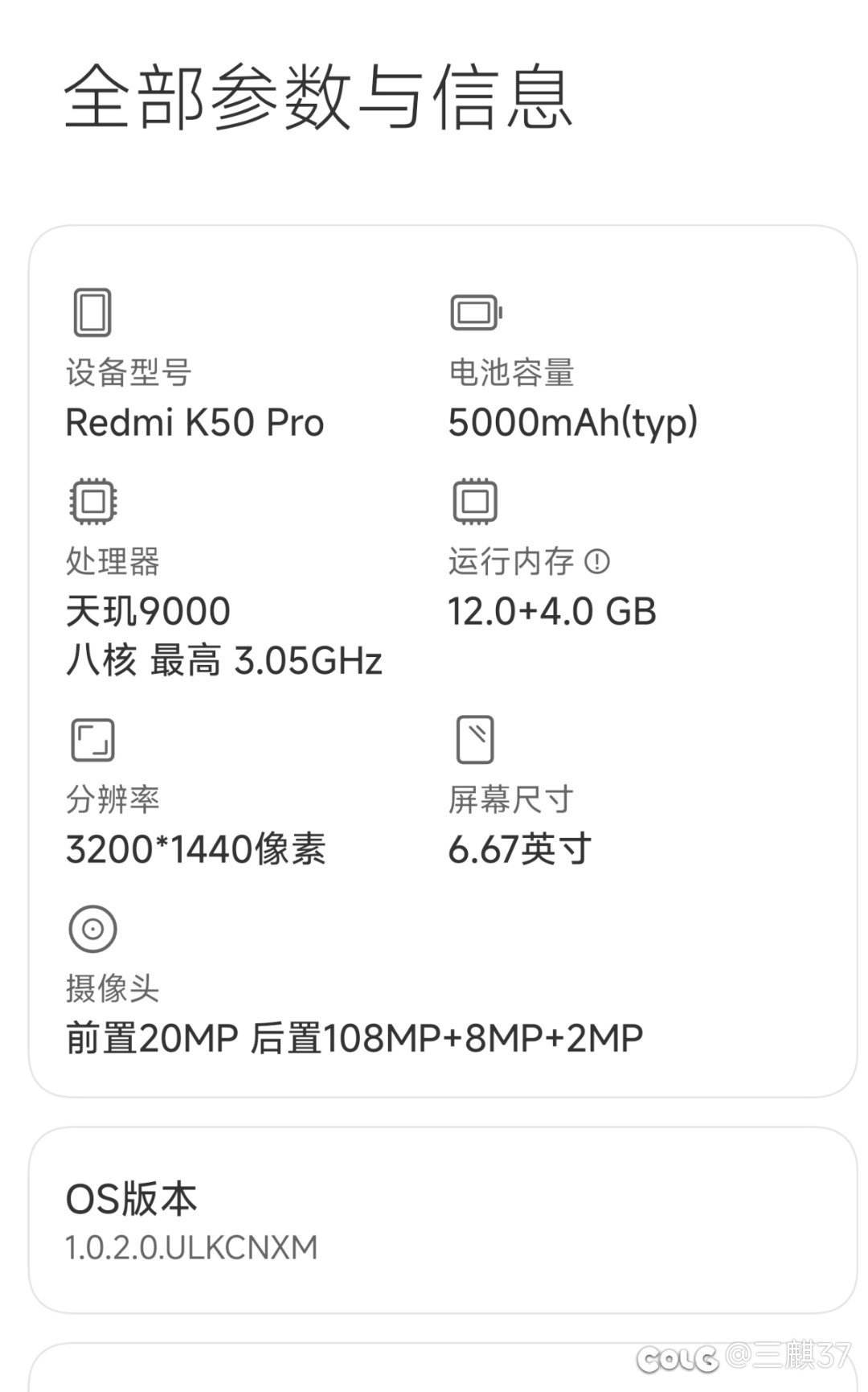
Task: Open the OS版本 row
Action: 443,1220
